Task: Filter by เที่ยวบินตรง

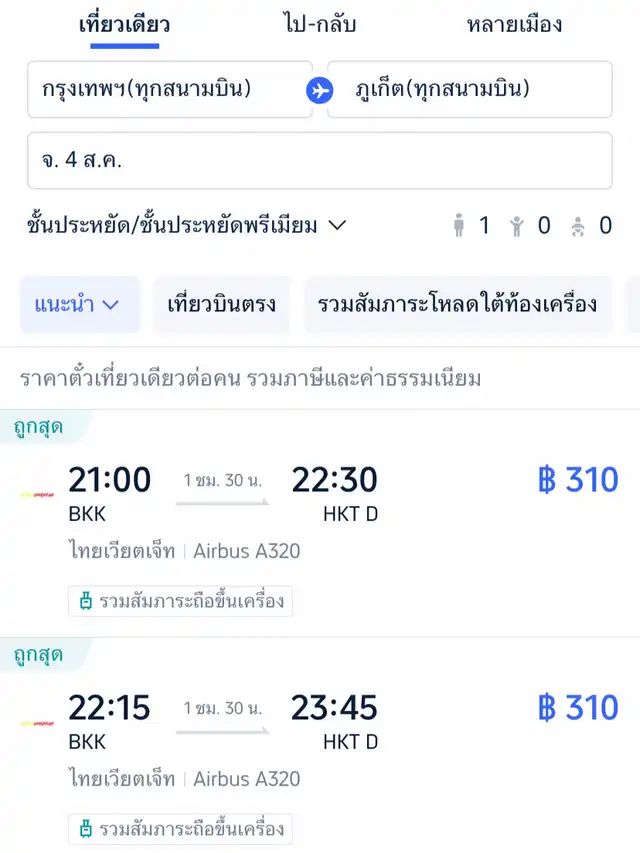Action: [x=221, y=304]
